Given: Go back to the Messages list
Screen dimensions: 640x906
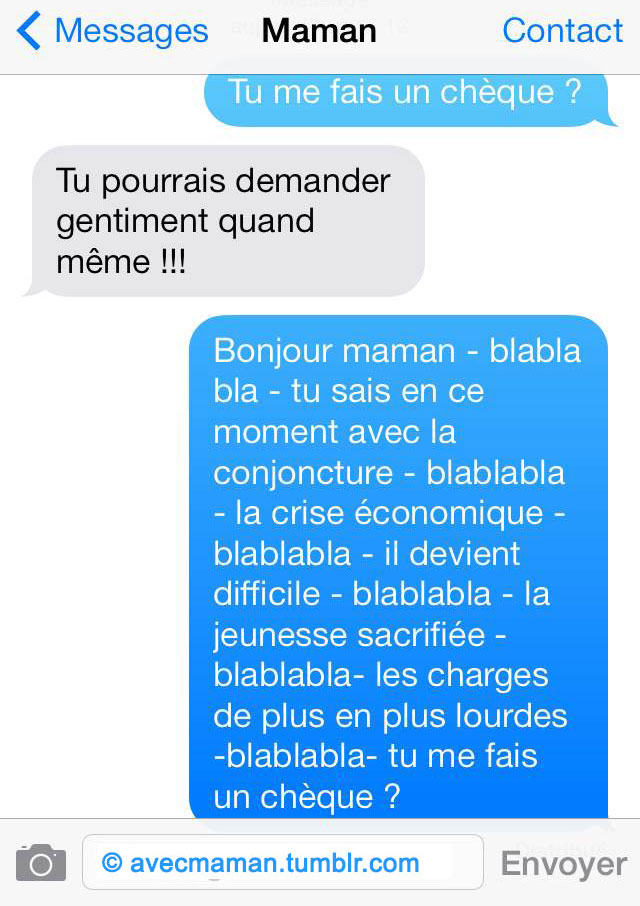Looking at the screenshot, I should tap(112, 31).
